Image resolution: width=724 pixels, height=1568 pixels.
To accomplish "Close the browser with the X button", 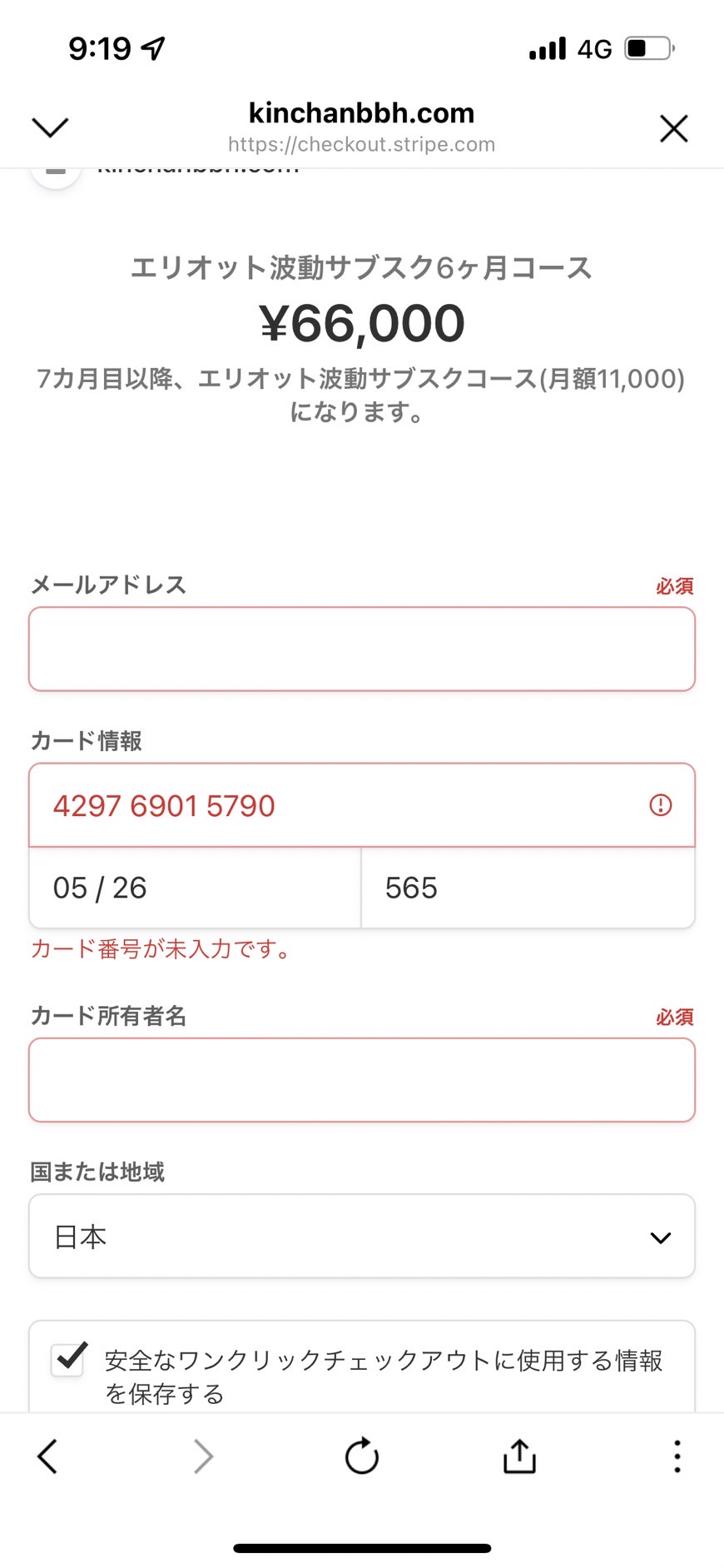I will click(x=673, y=129).
